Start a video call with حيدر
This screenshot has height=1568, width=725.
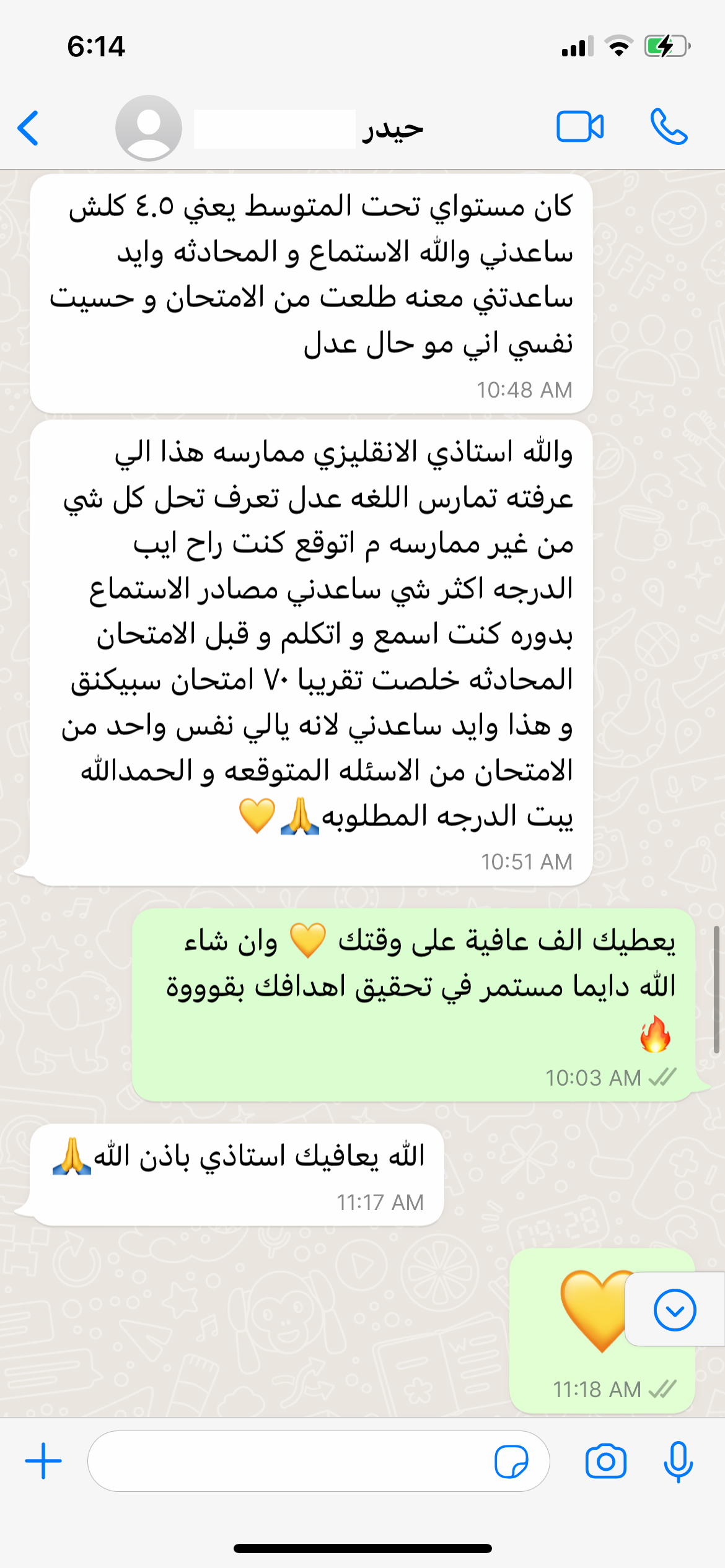pyautogui.click(x=580, y=127)
